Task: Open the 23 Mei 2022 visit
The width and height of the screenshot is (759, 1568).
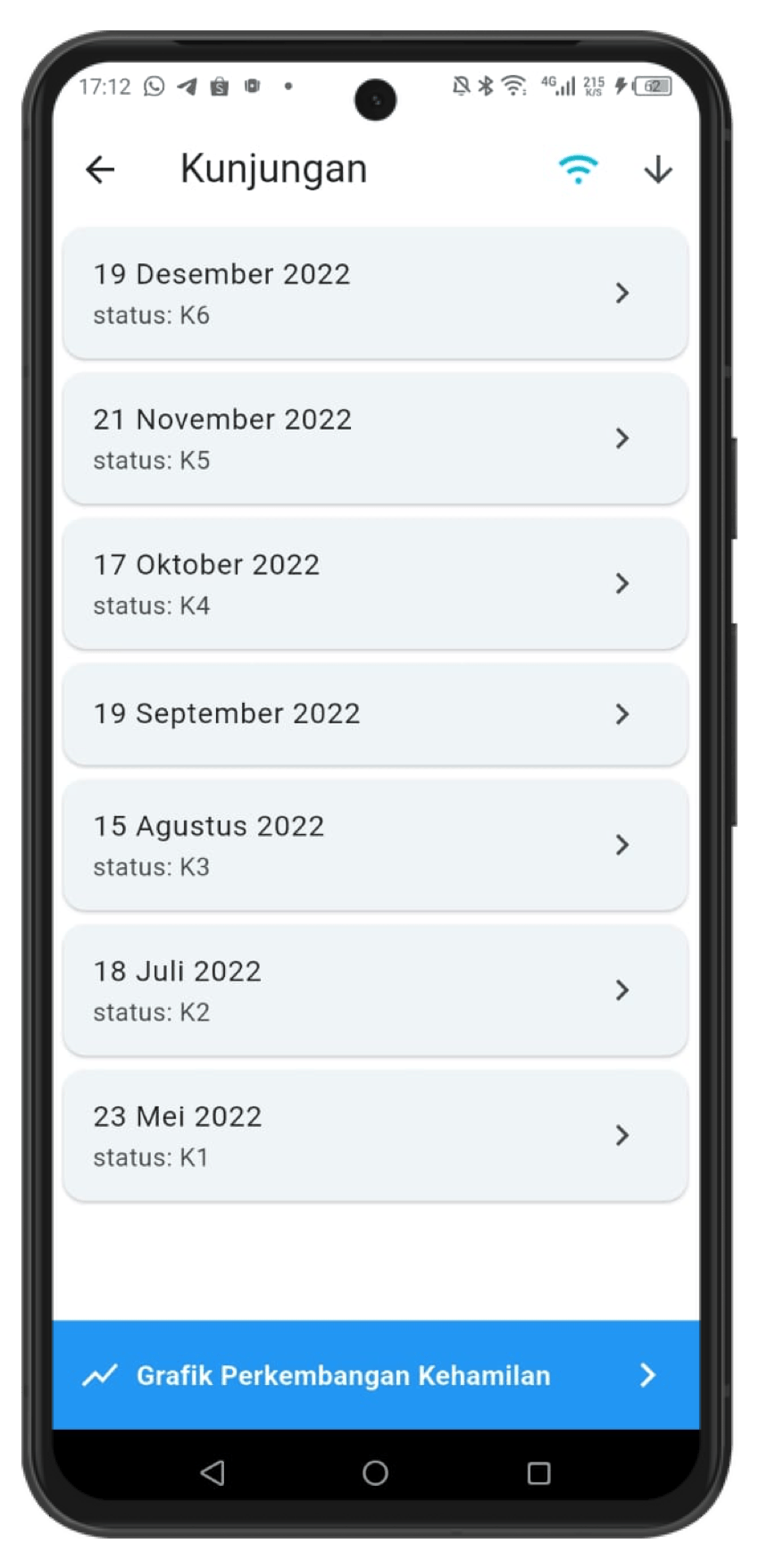Action: pyautogui.click(x=375, y=1136)
